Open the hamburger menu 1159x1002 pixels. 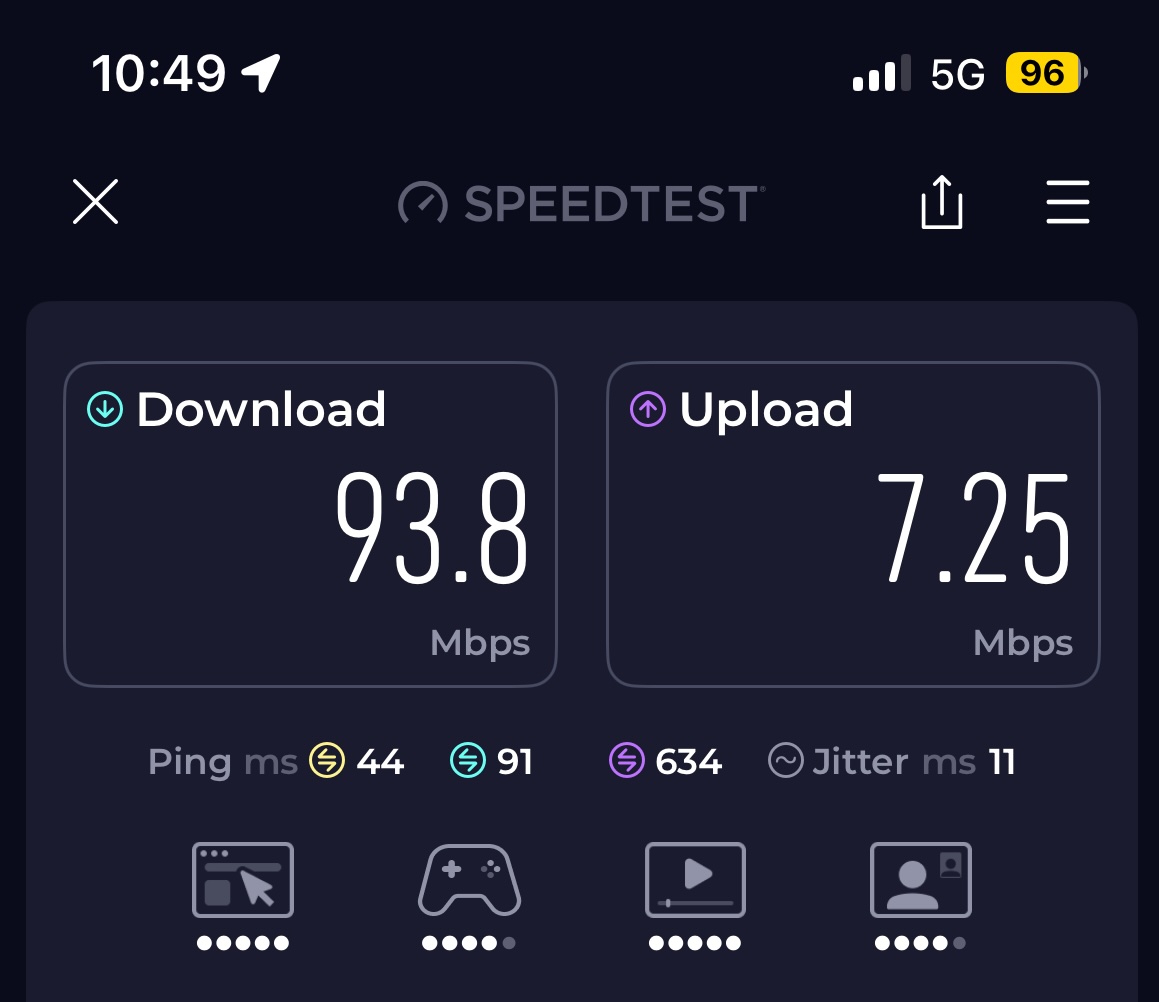click(1067, 202)
